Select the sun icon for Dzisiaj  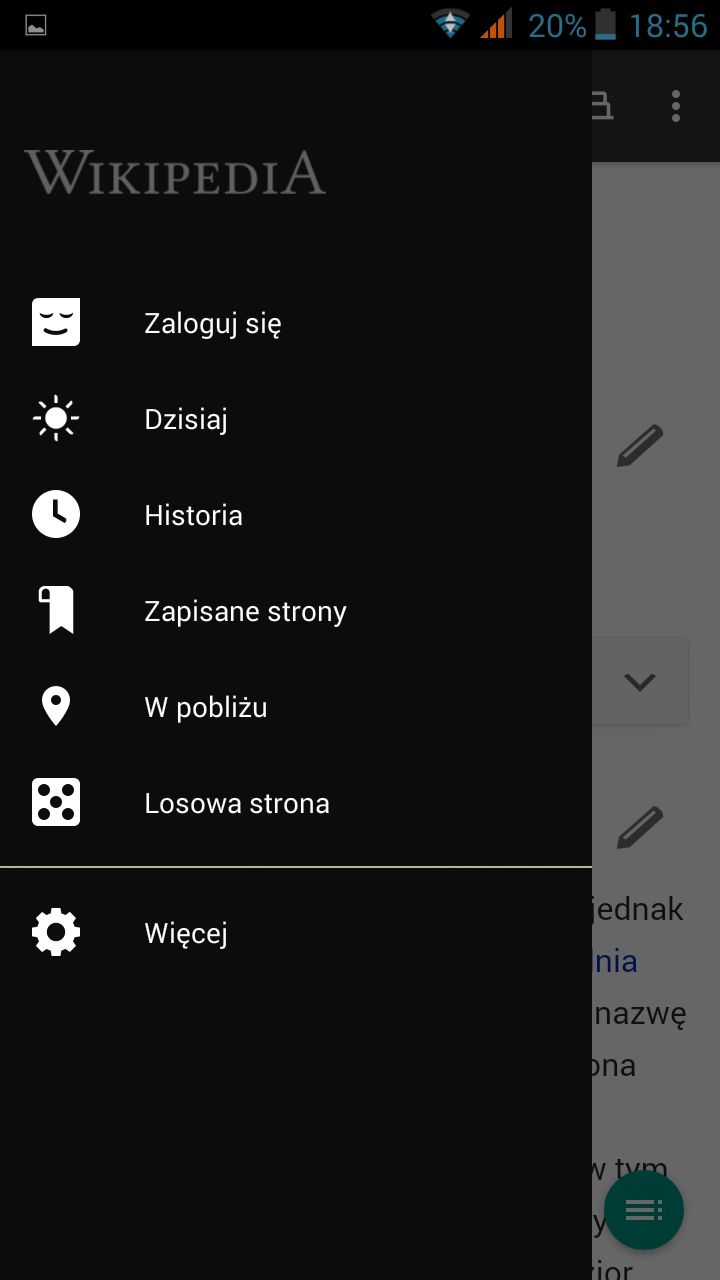[x=55, y=418]
